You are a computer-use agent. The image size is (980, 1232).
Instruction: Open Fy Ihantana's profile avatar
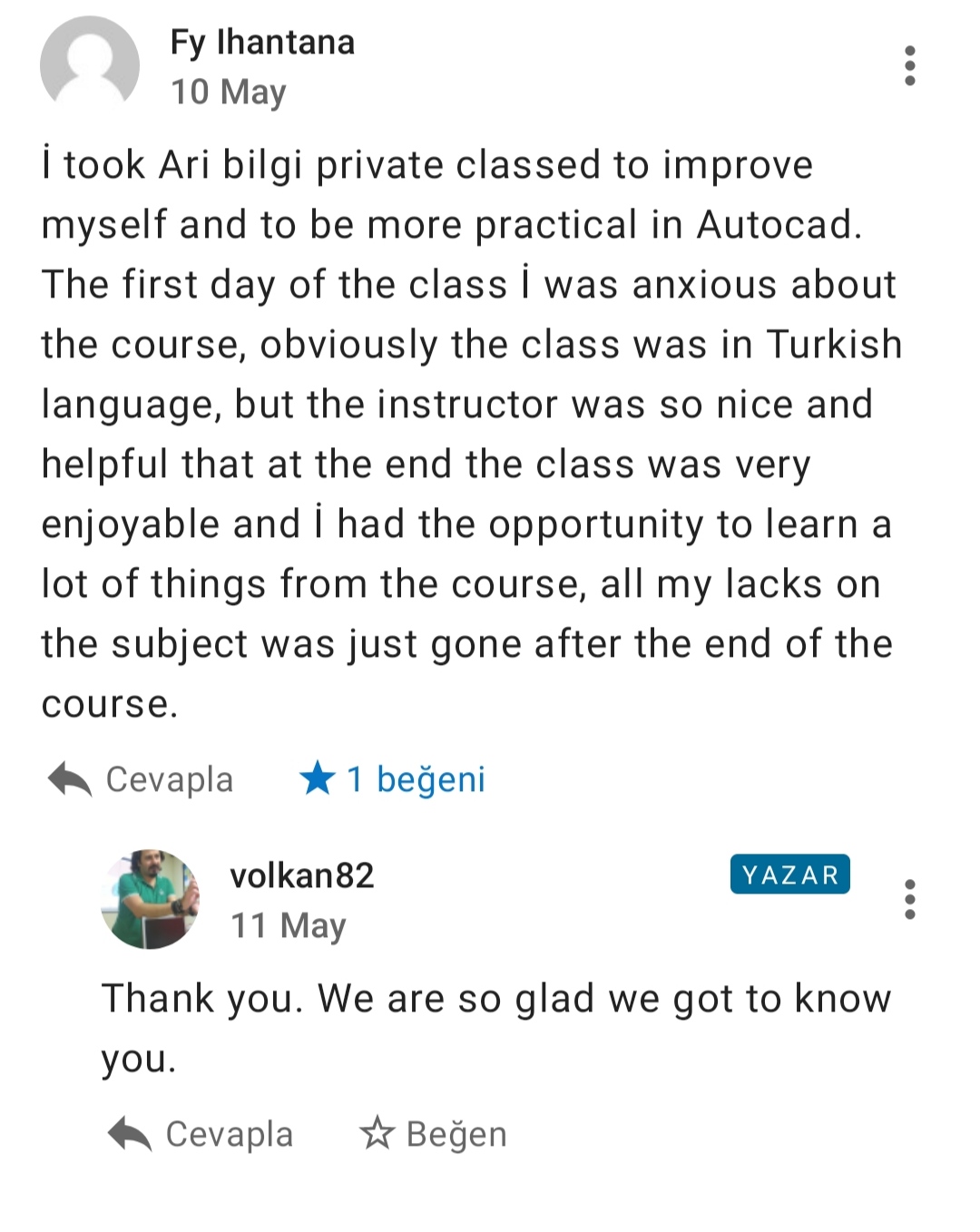coord(90,65)
